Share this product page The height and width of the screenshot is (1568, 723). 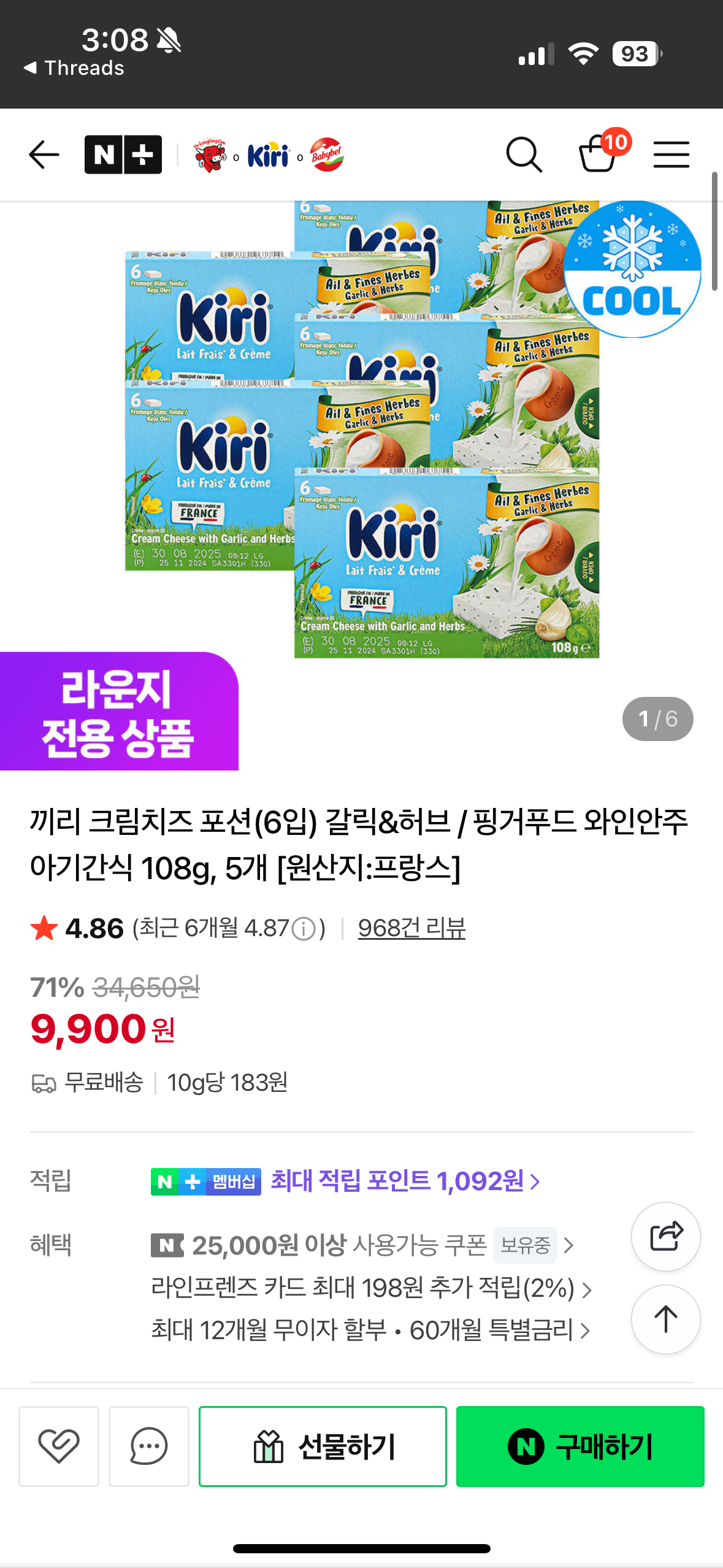pyautogui.click(x=665, y=1237)
